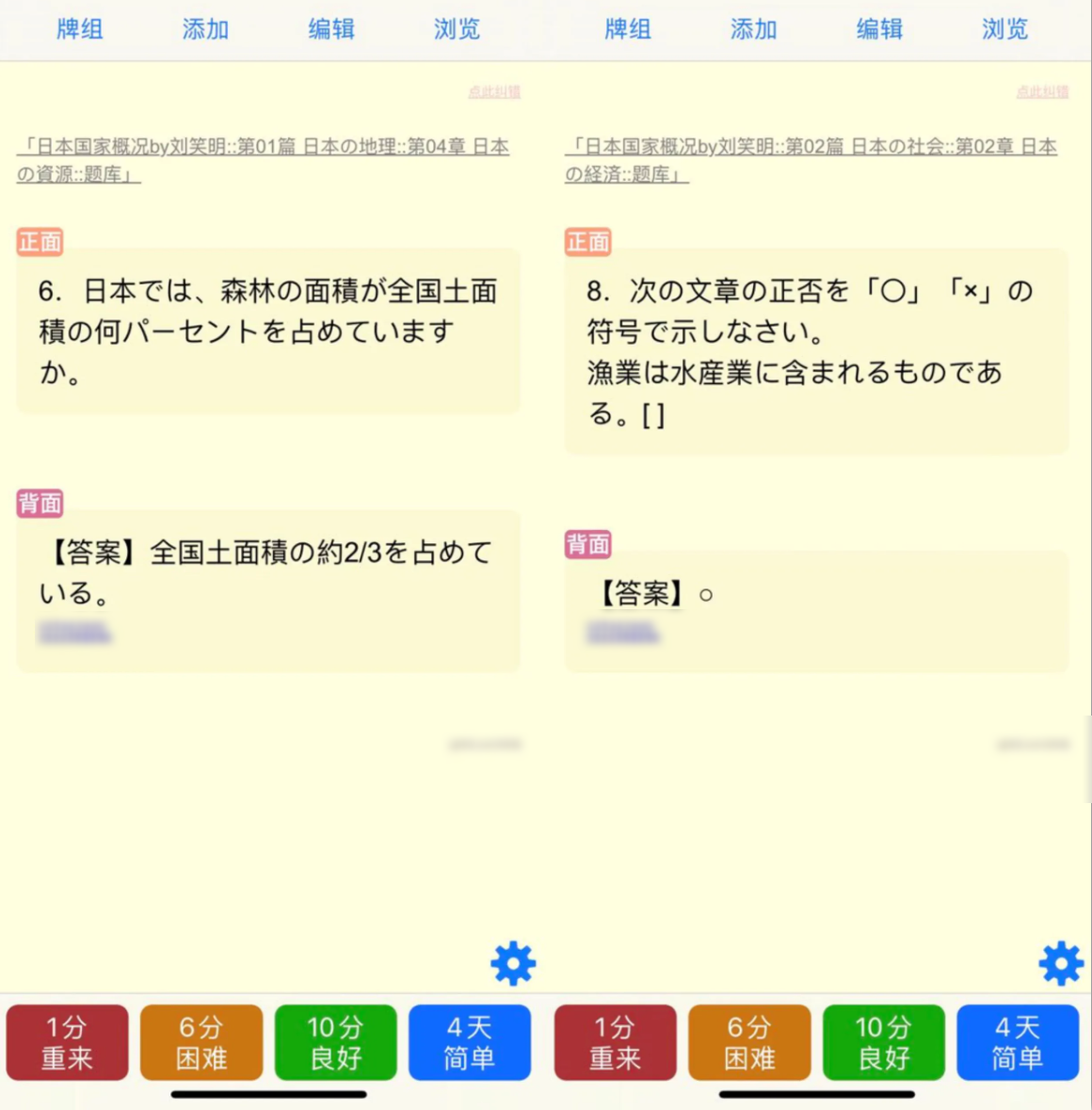Tap 添加 above the 第01篇 deck card
Image resolution: width=1092 pixels, height=1110 pixels.
(205, 29)
